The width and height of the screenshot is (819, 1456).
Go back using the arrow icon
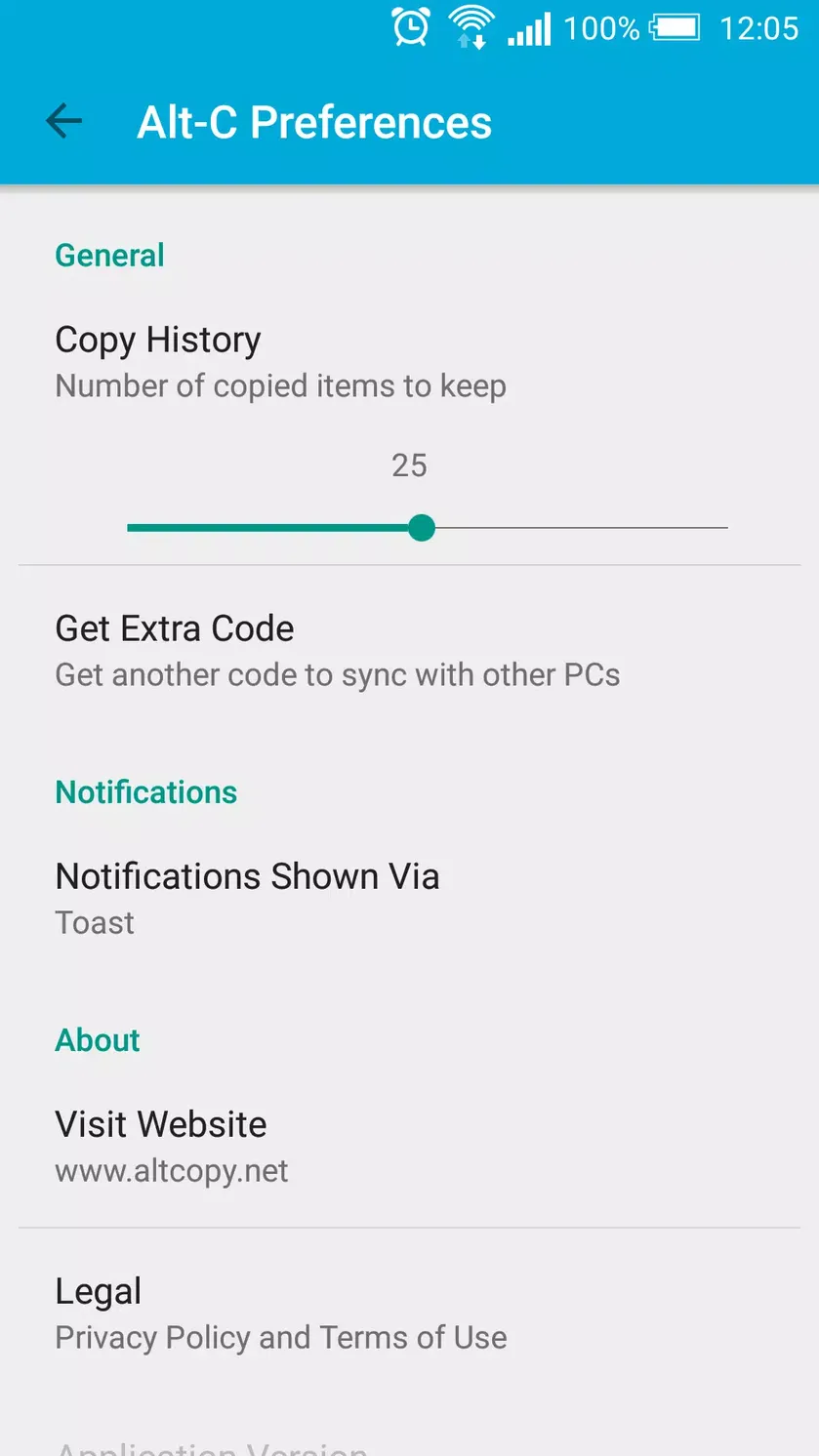click(63, 122)
